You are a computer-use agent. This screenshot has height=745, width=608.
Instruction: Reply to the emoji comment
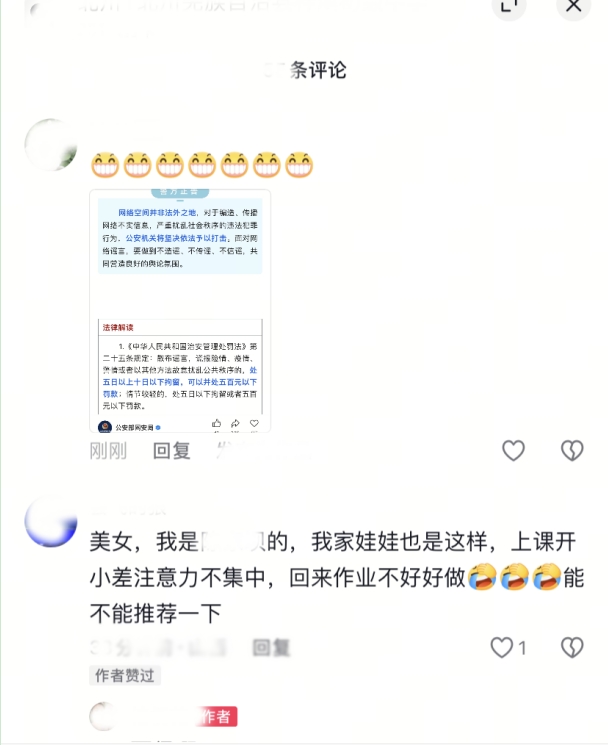[x=171, y=451]
